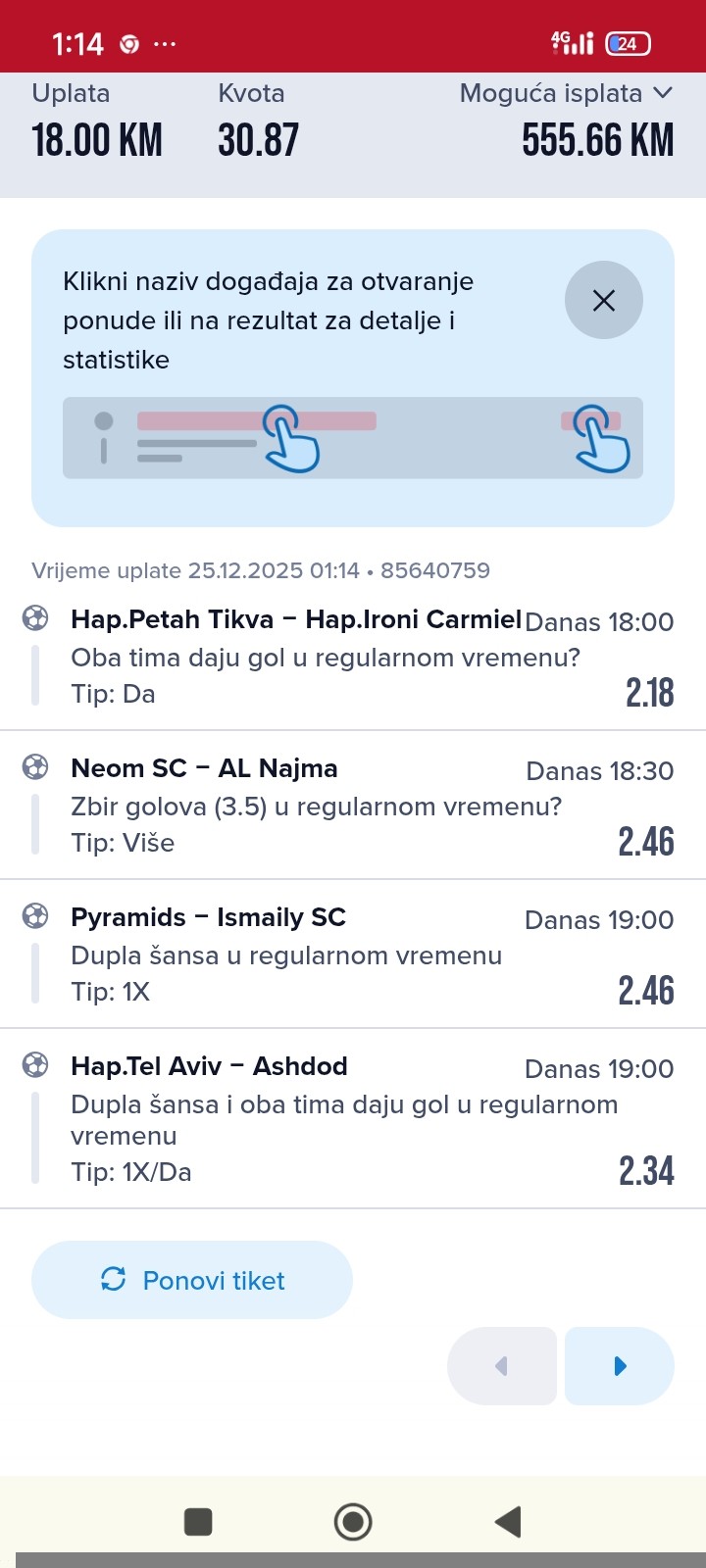706x1568 pixels.
Task: Tap the system home button
Action: pos(353,1521)
